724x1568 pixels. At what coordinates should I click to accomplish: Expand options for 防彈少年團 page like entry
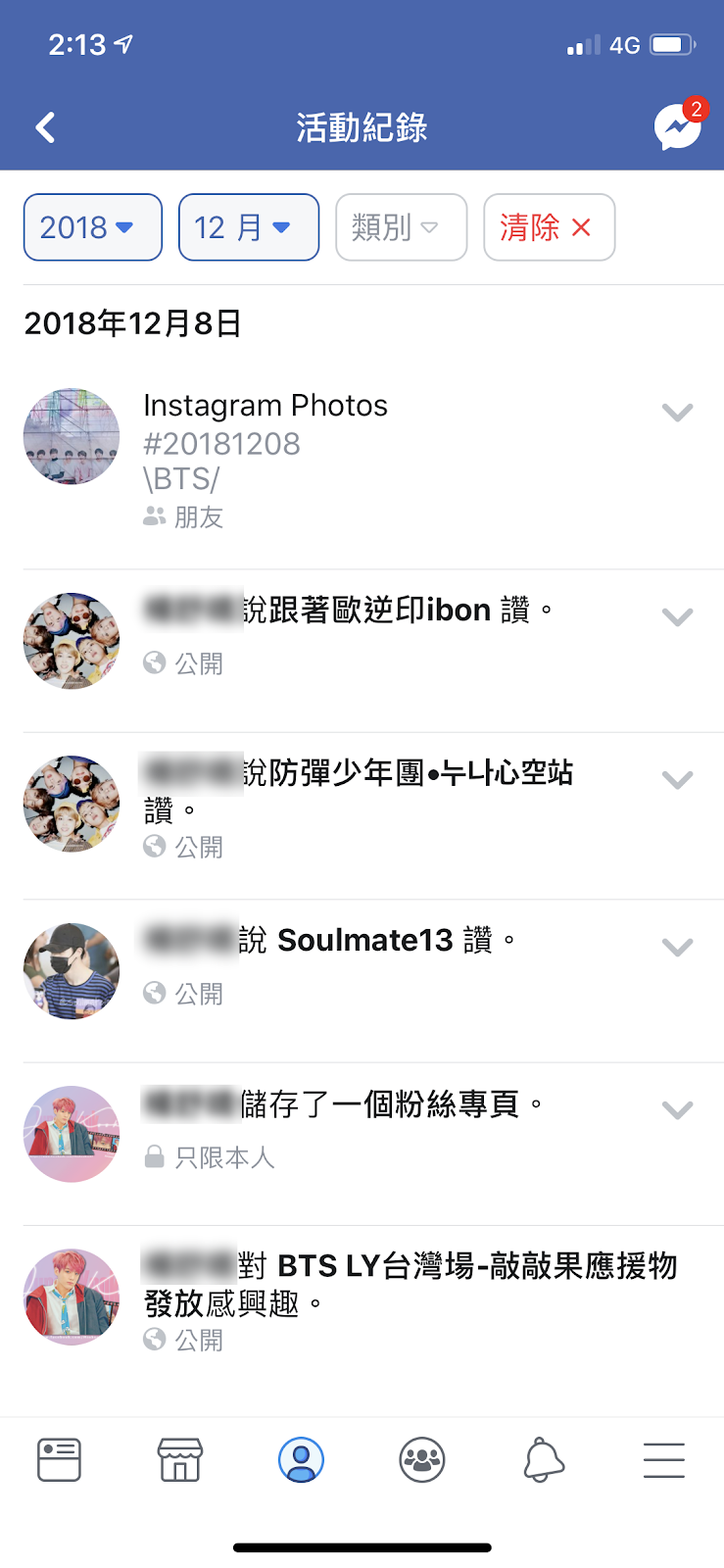click(677, 779)
